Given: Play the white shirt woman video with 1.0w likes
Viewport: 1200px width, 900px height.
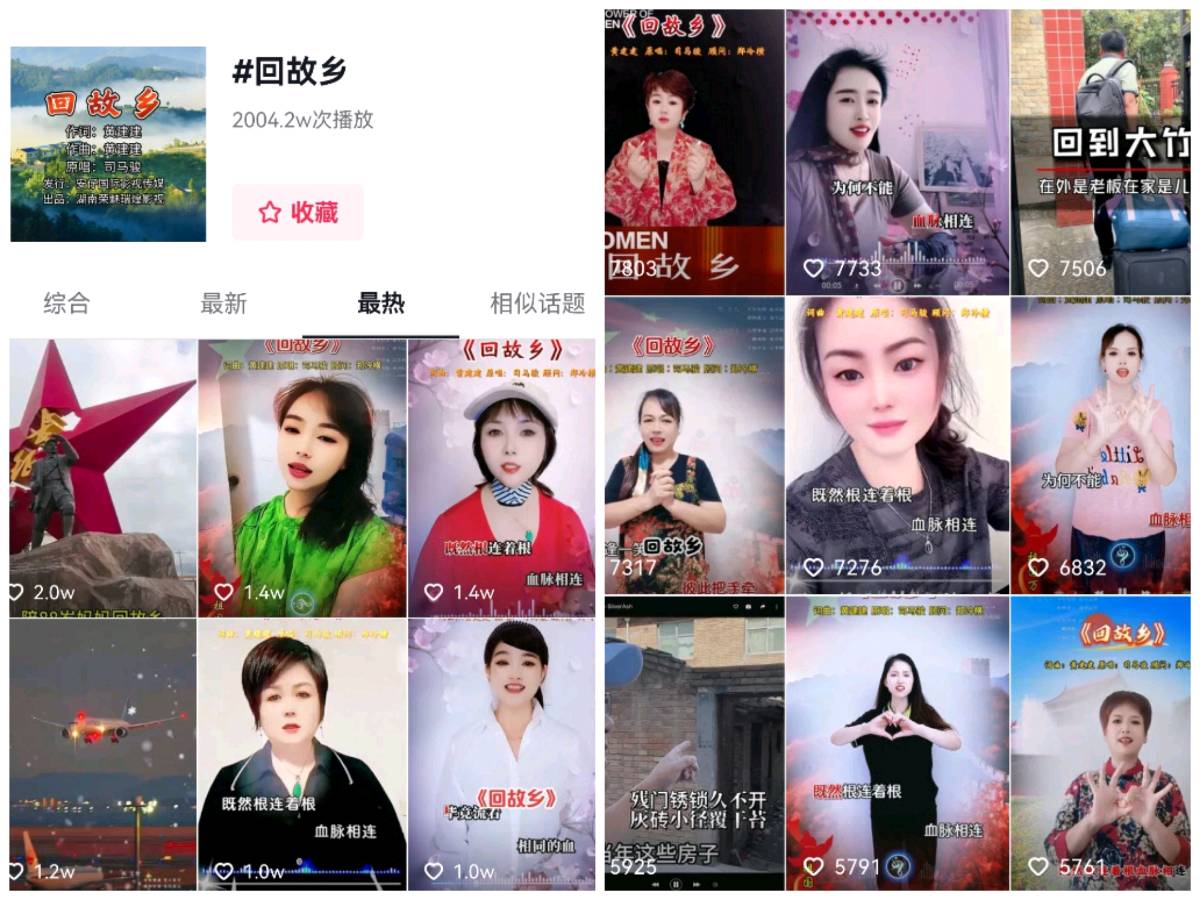Looking at the screenshot, I should (501, 753).
